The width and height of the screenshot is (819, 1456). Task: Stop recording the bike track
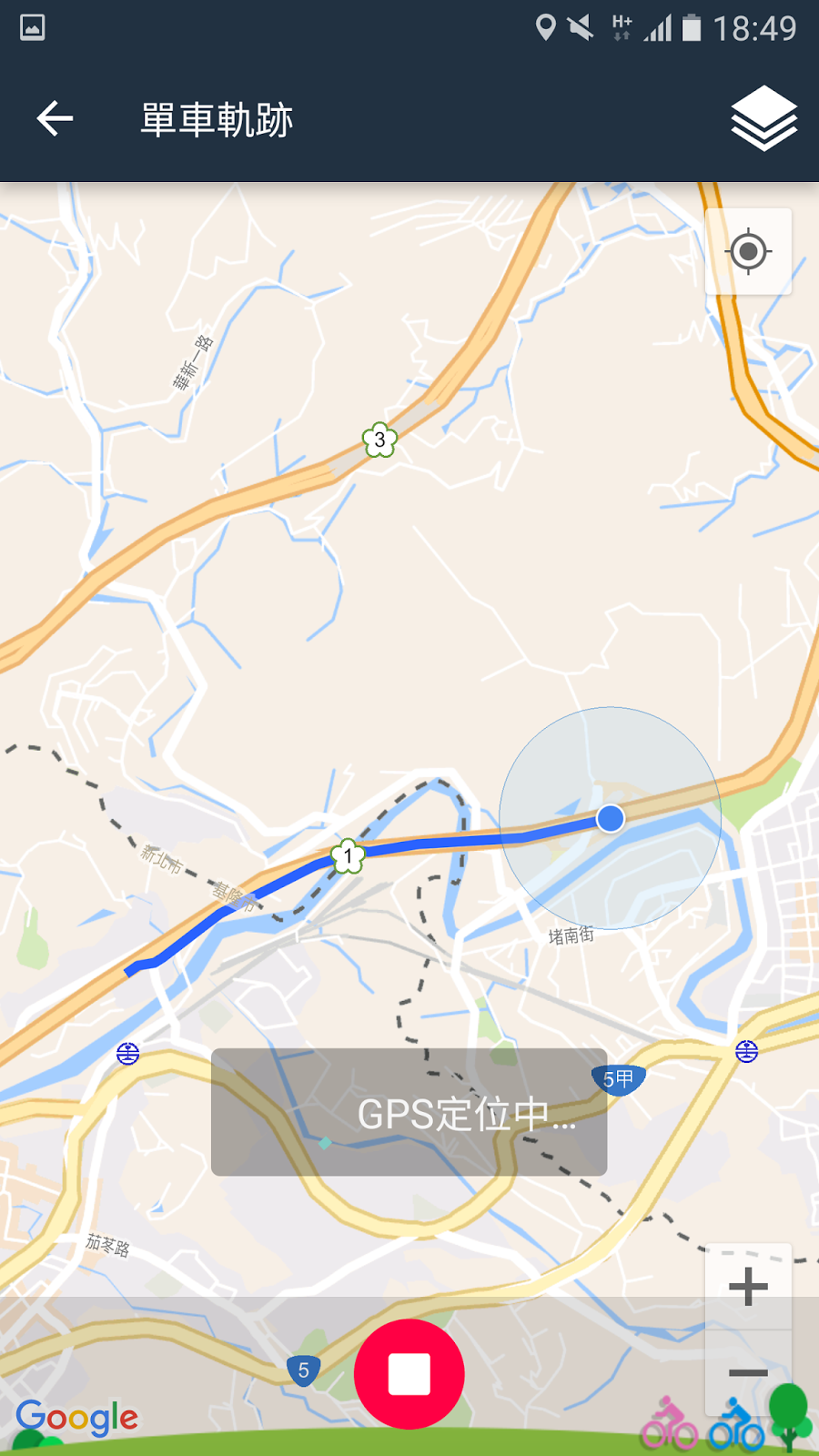pyautogui.click(x=409, y=1374)
